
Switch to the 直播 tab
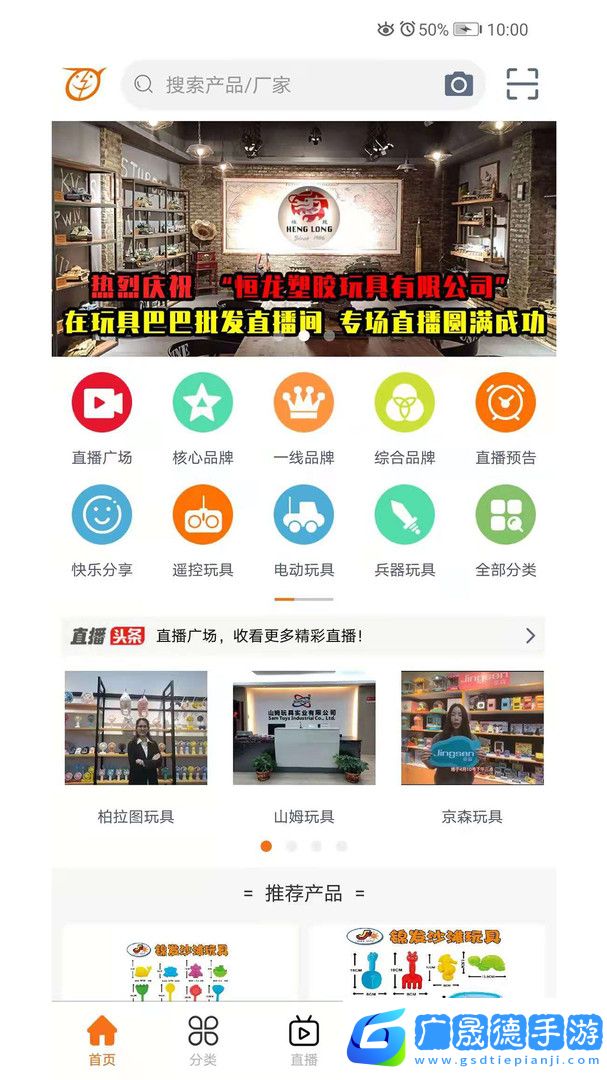pos(304,1040)
